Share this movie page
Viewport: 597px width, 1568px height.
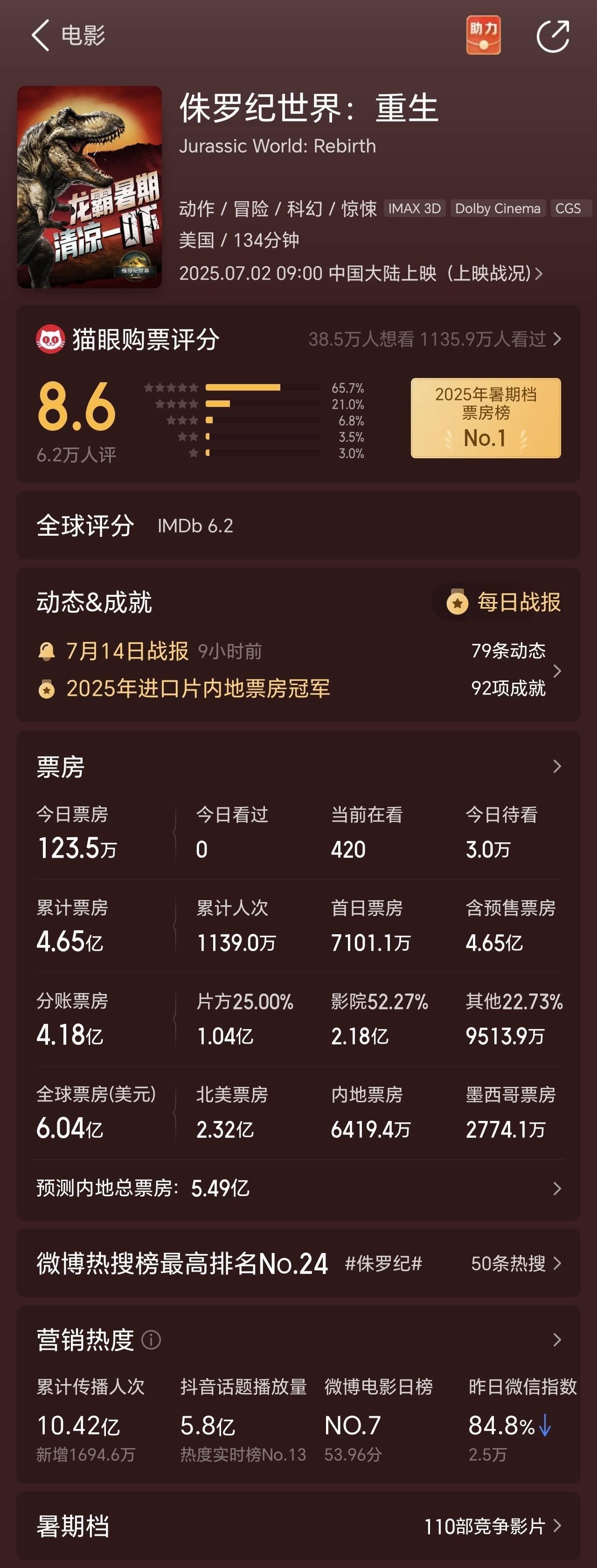[x=553, y=36]
